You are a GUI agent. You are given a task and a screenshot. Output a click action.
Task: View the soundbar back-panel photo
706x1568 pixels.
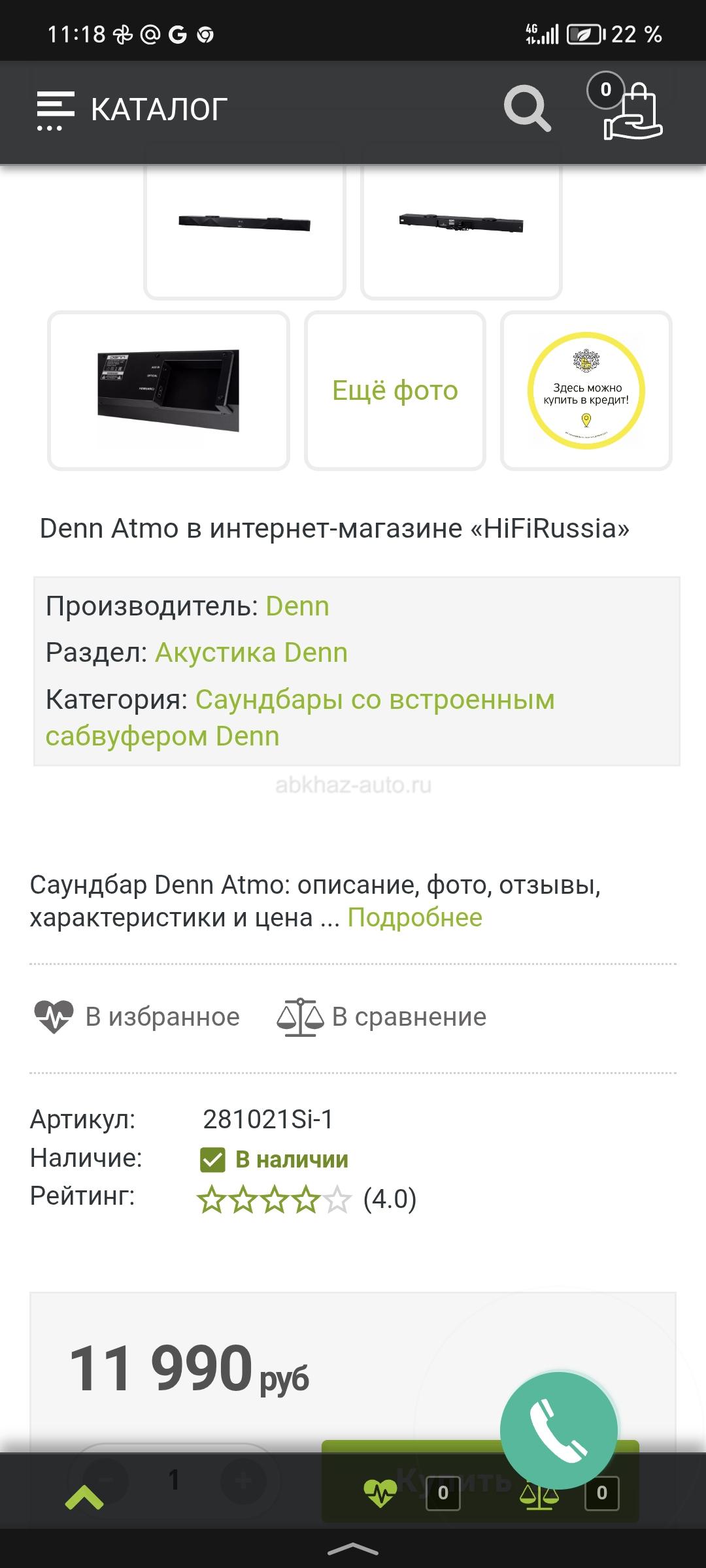click(x=169, y=391)
